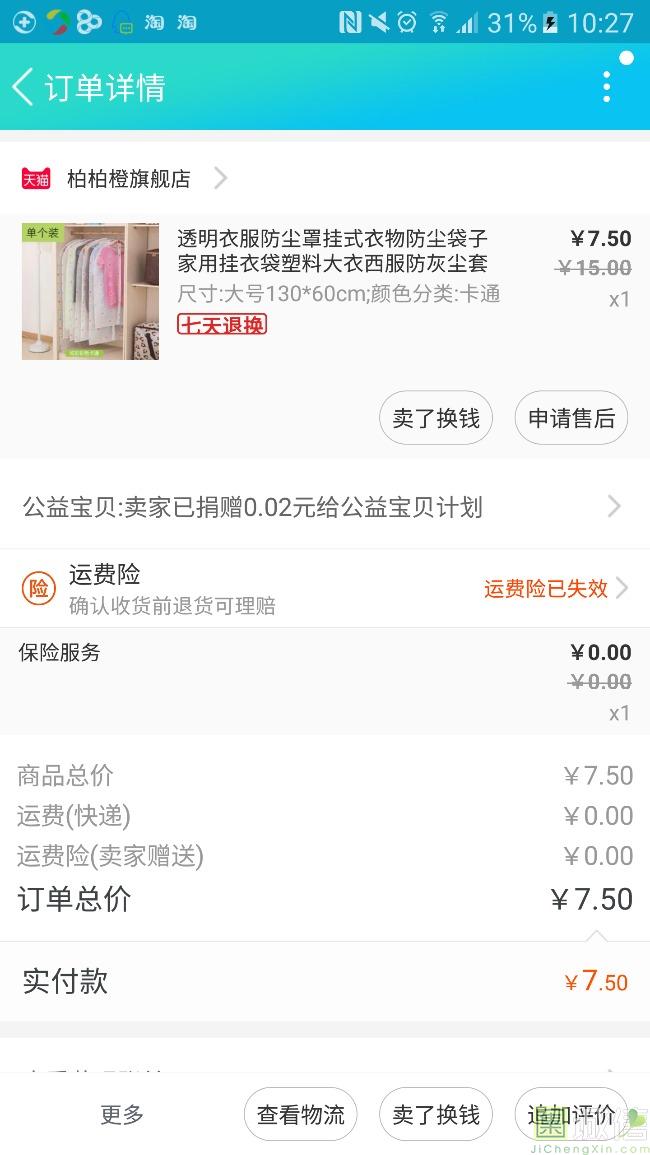The width and height of the screenshot is (650, 1155).
Task: Open the 柏柏橙旗舰店 store page
Action: pyautogui.click(x=128, y=179)
